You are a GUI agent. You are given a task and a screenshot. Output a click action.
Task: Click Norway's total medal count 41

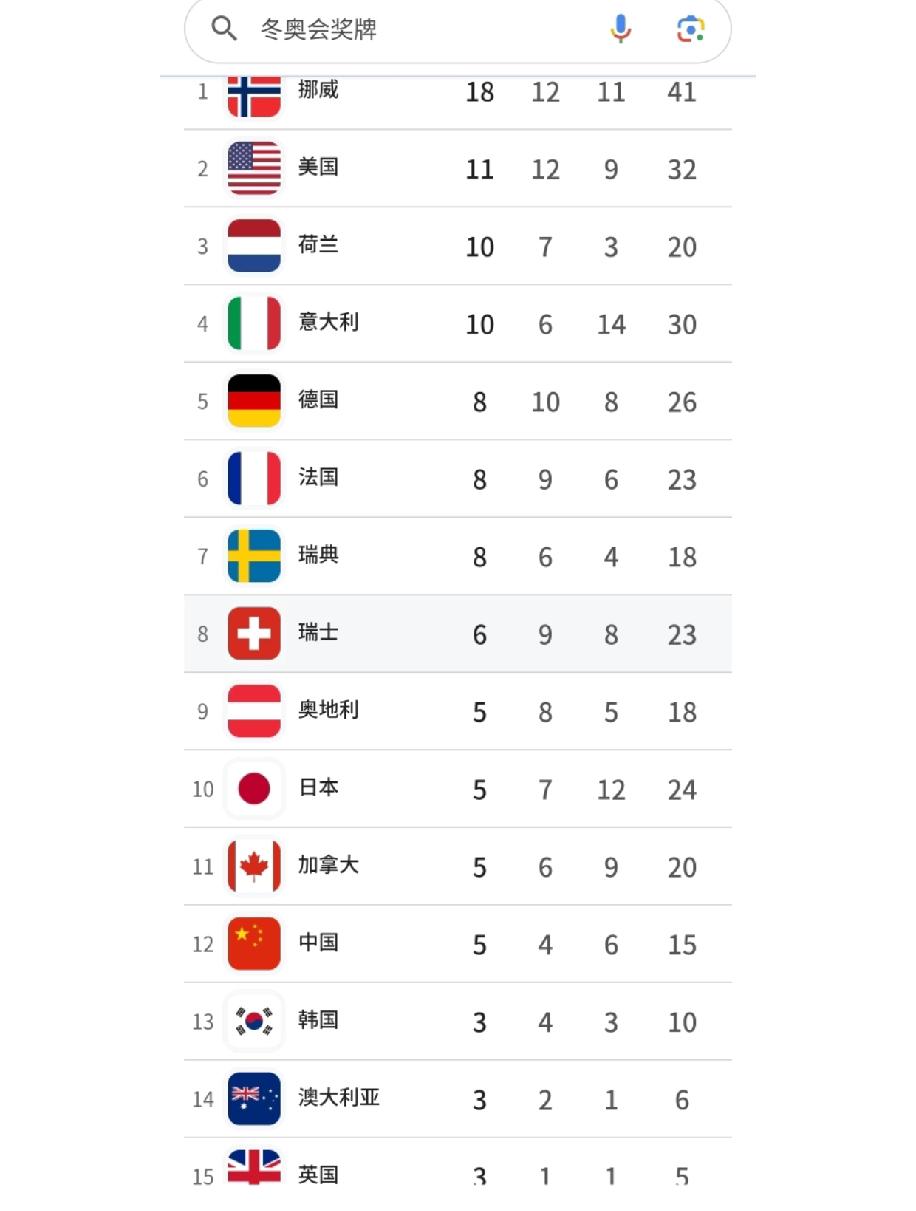click(682, 91)
